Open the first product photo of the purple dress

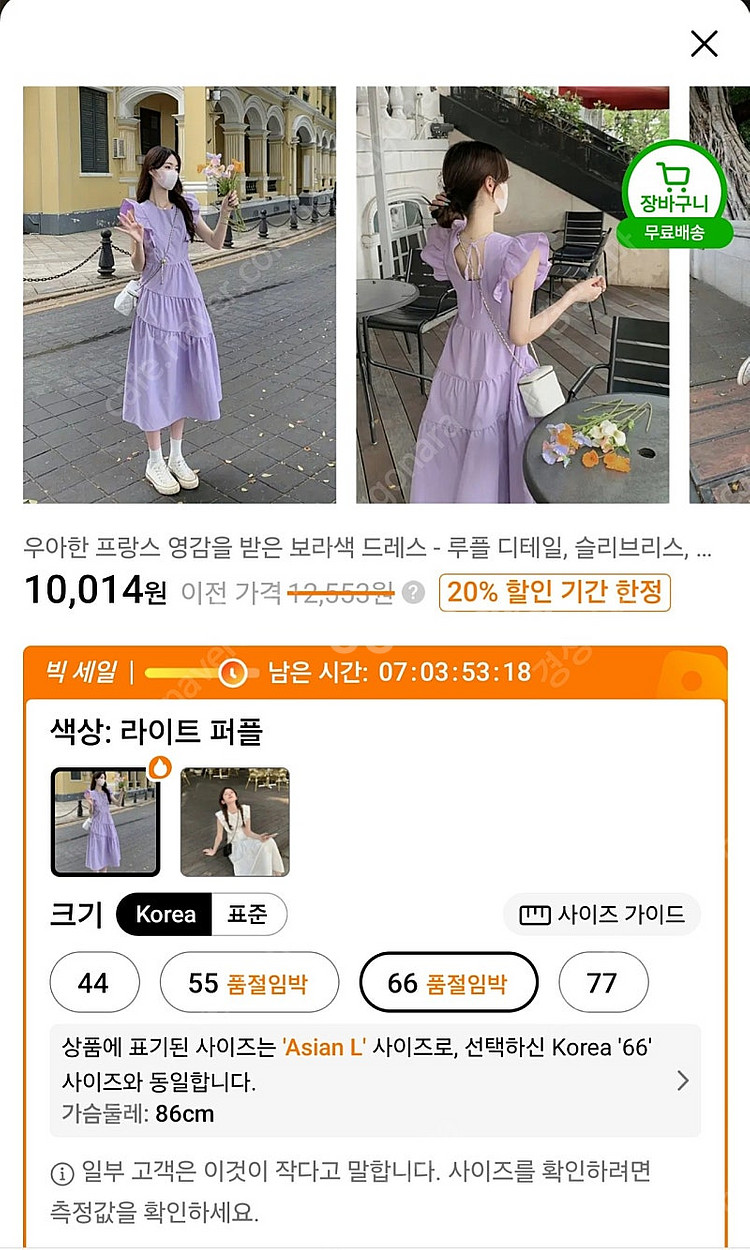coord(180,295)
